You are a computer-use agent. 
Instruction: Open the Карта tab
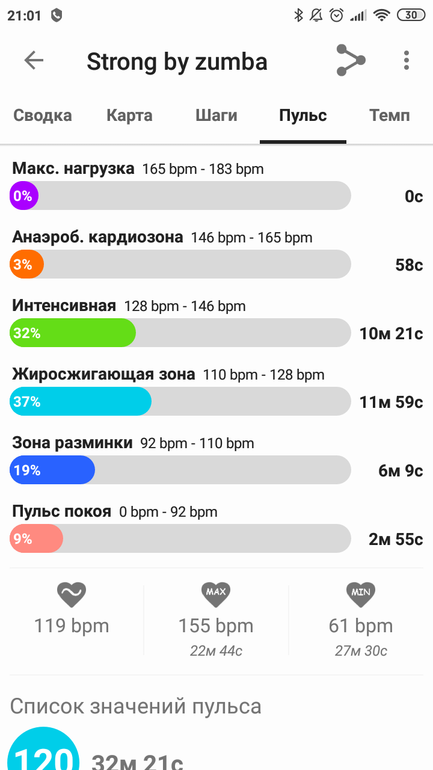(130, 116)
